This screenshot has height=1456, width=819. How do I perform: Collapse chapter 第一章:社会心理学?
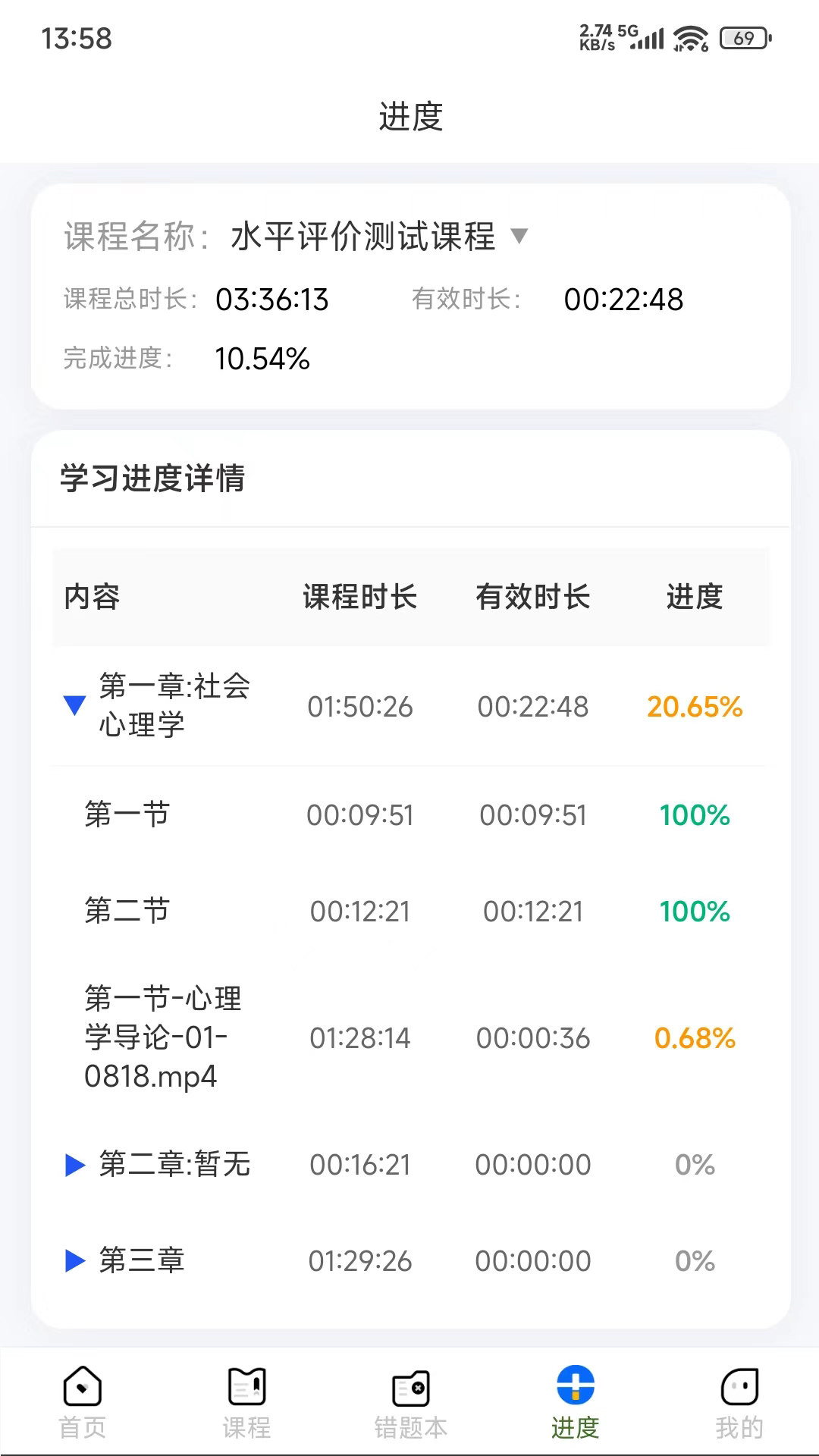click(74, 707)
